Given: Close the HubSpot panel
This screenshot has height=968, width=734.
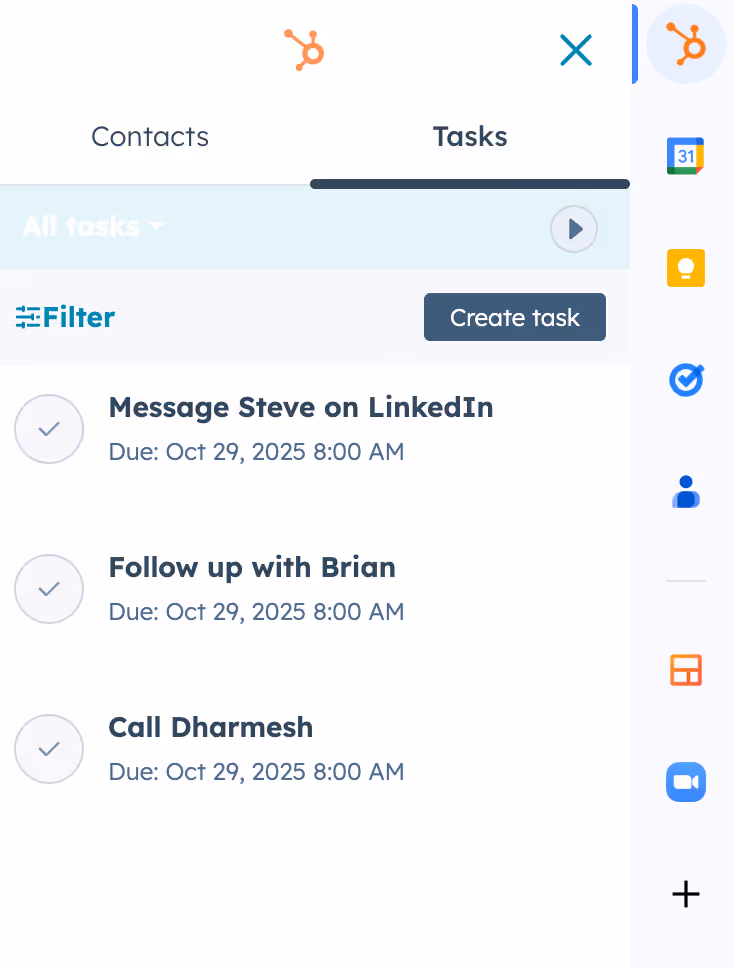Looking at the screenshot, I should [x=576, y=50].
